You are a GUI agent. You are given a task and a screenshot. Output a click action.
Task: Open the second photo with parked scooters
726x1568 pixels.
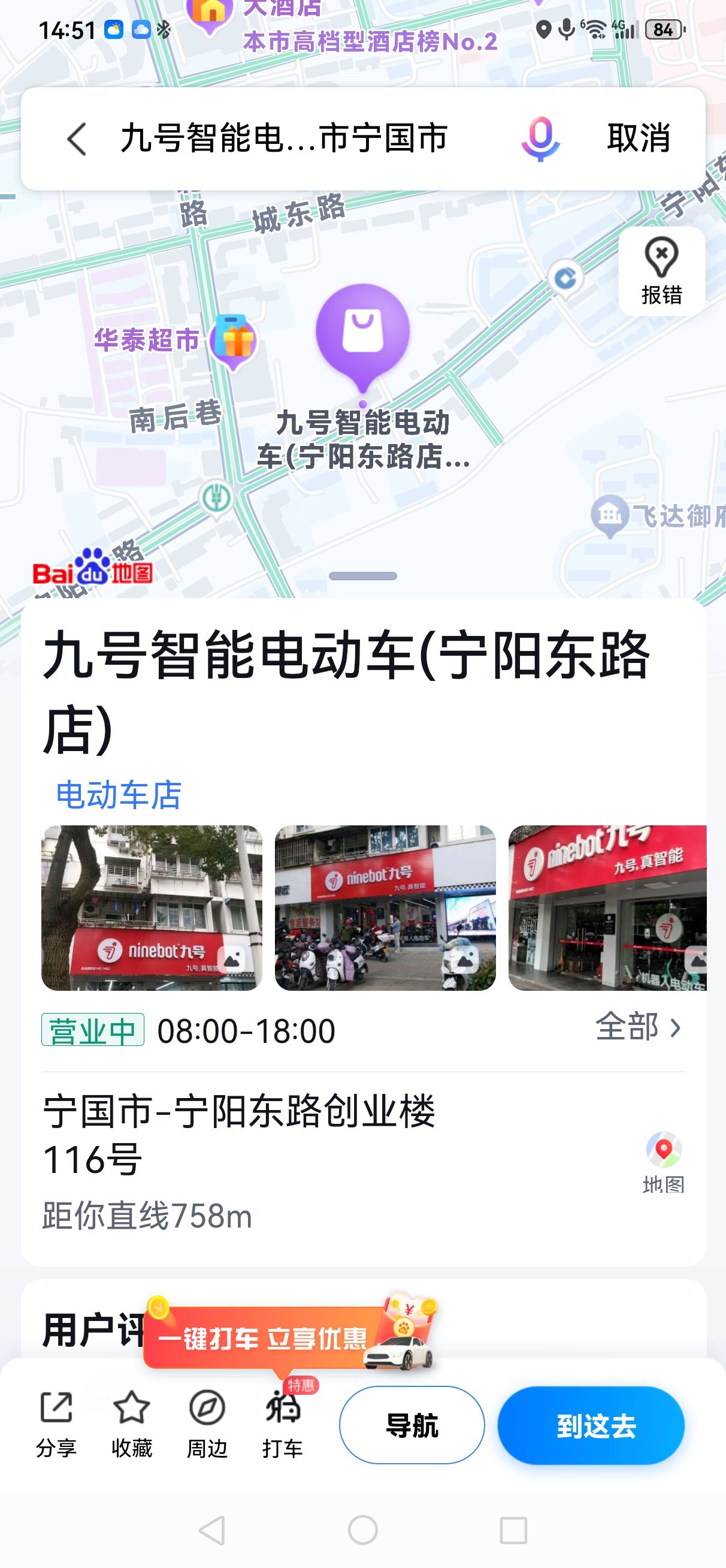pos(385,907)
